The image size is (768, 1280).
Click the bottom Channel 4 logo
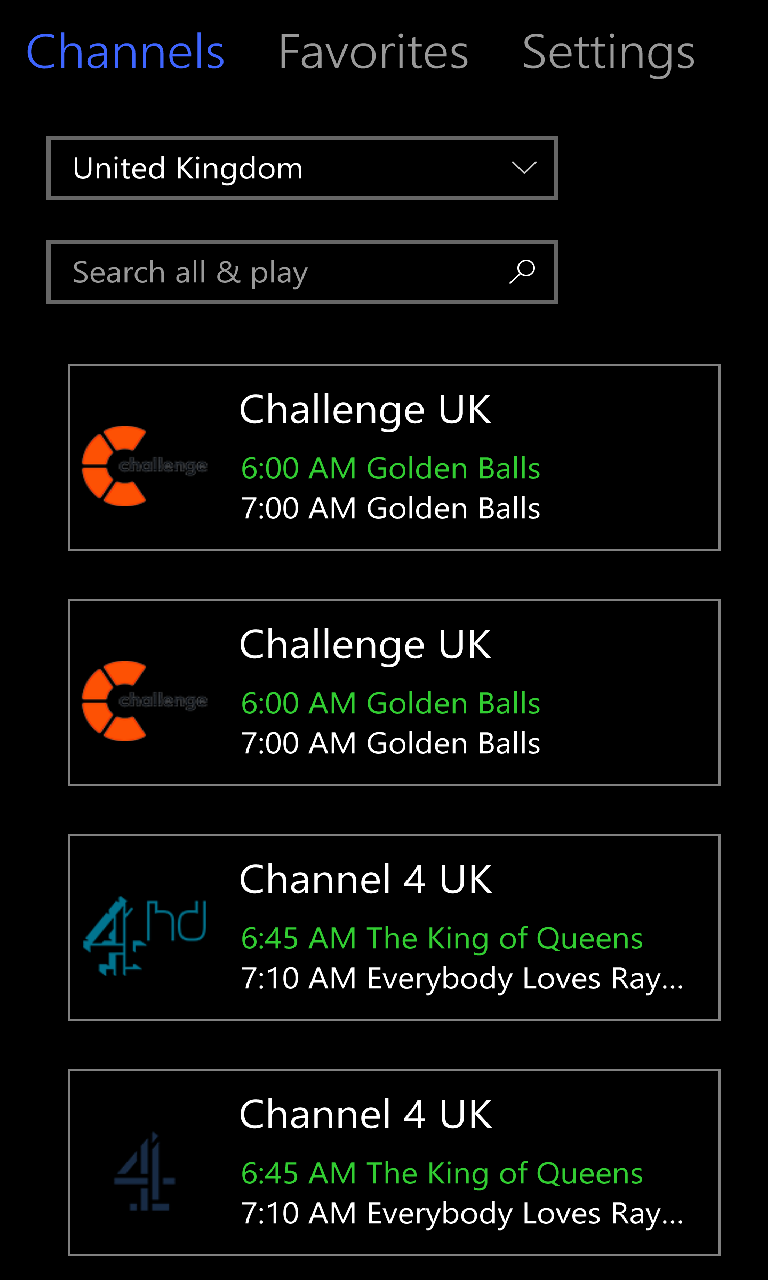click(x=145, y=1168)
